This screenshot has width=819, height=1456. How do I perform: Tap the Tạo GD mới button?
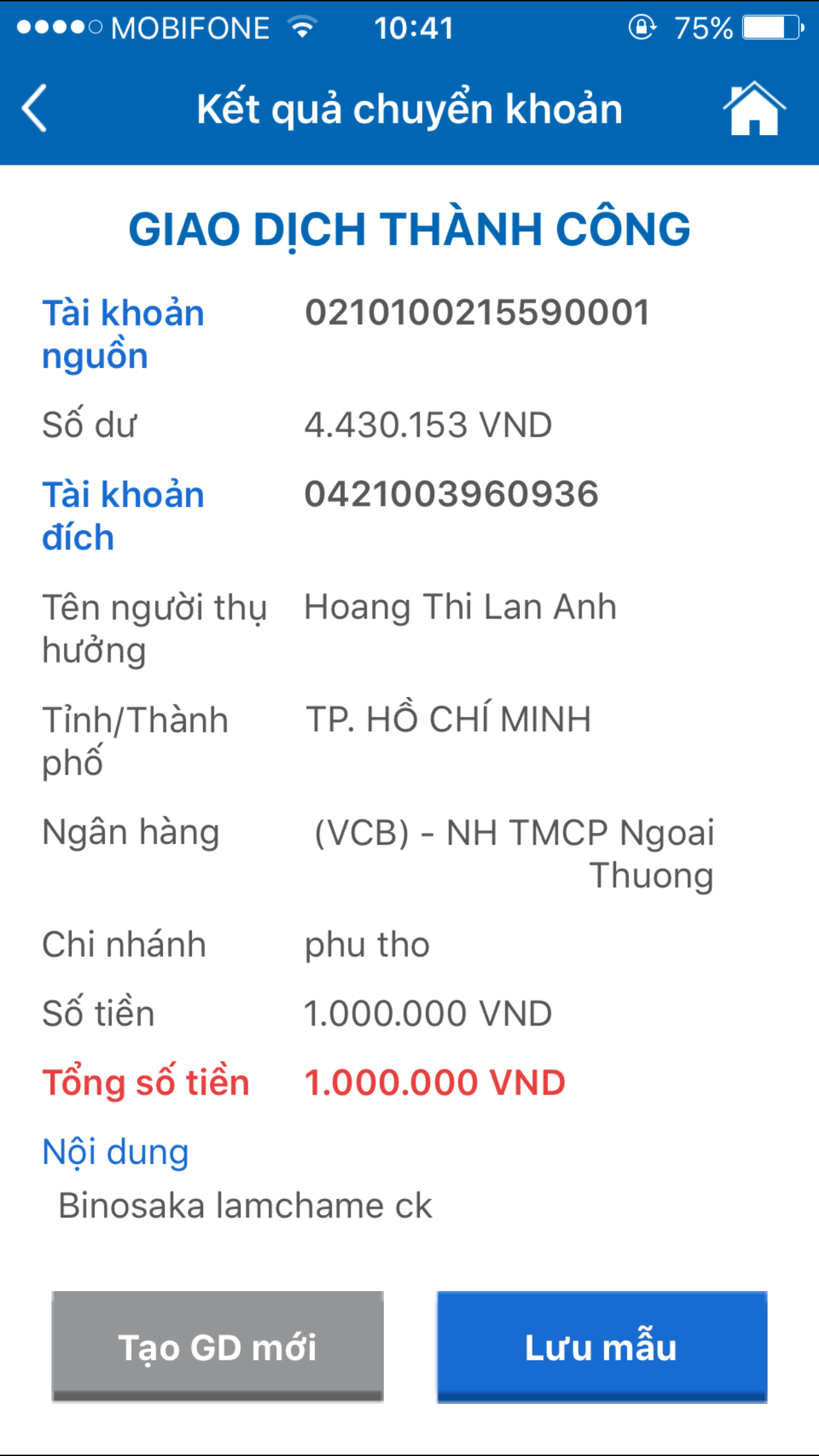pyautogui.click(x=218, y=1347)
